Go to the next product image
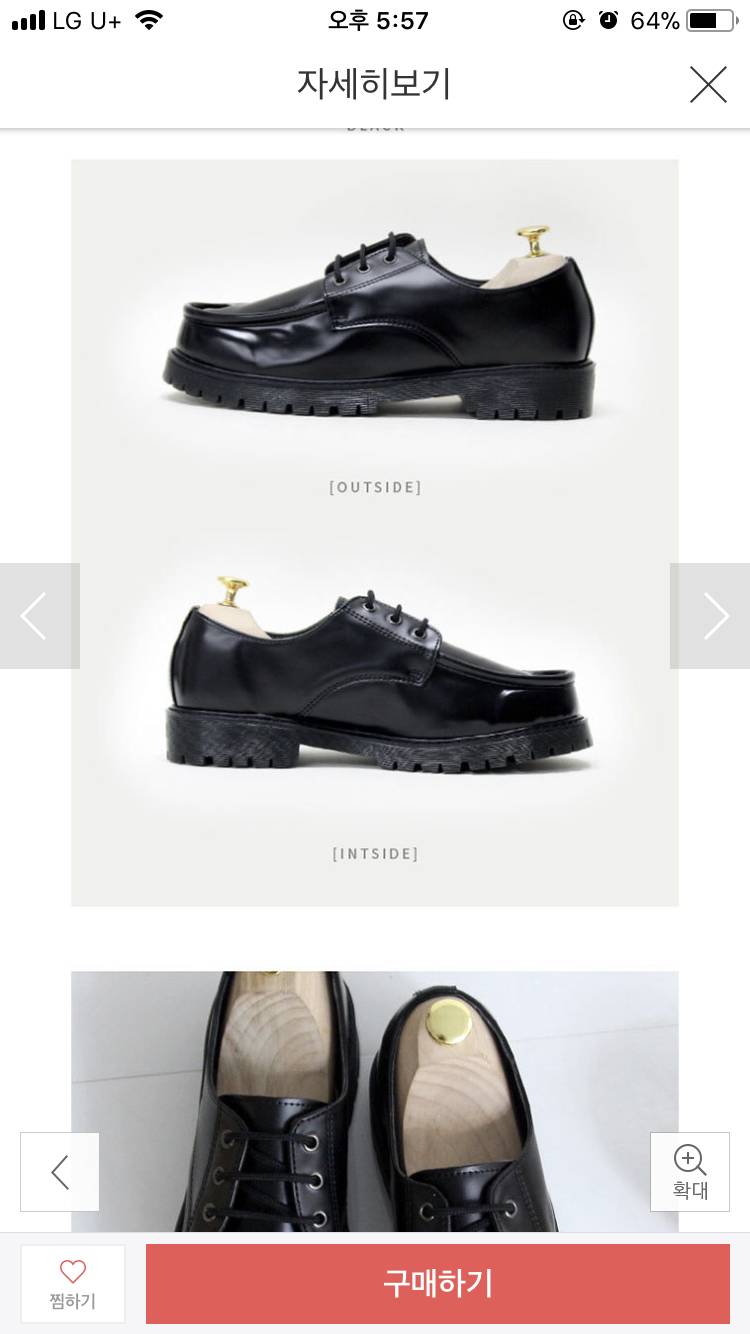The image size is (750, 1334). [x=710, y=616]
